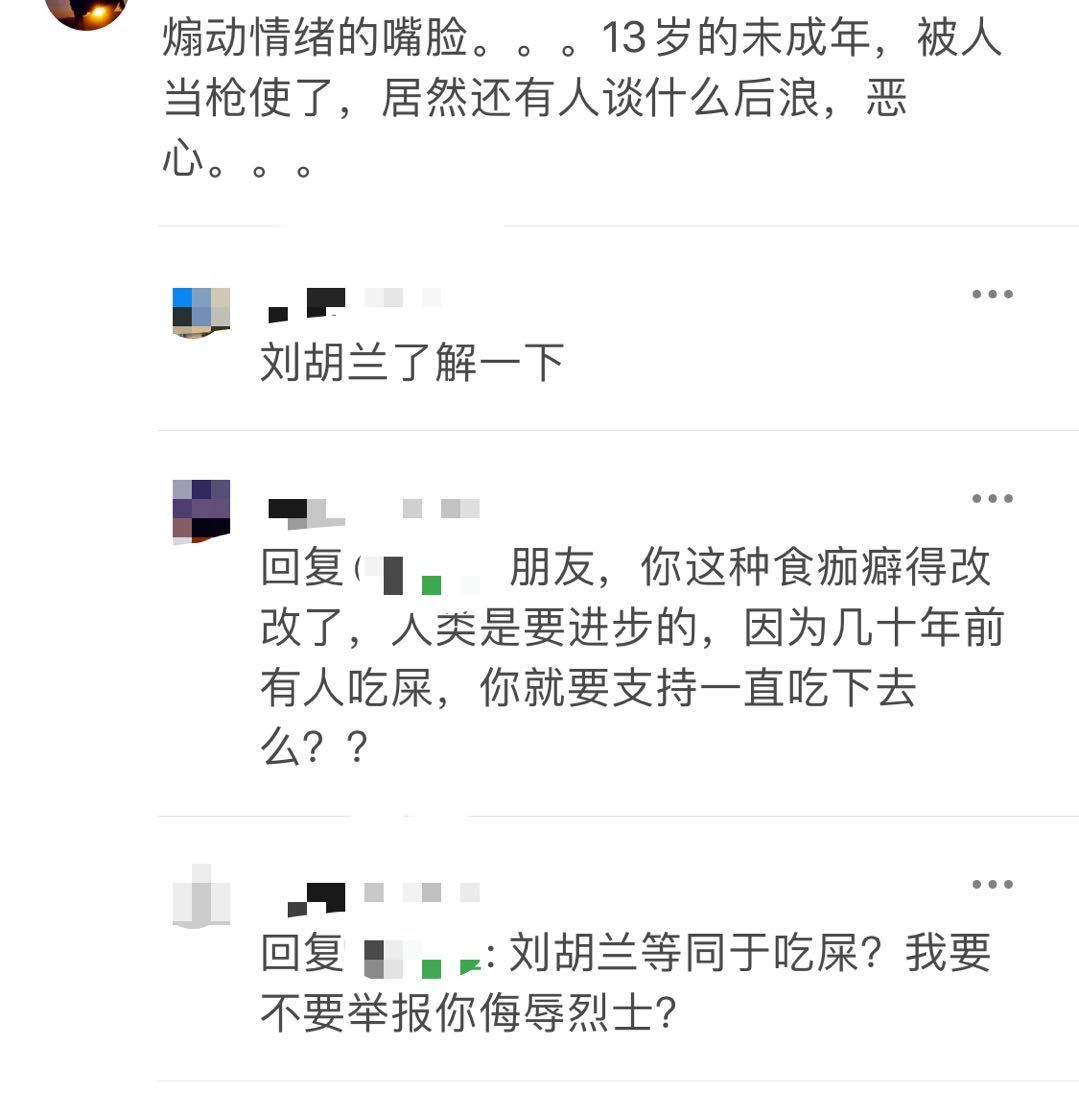Open the top commenter's avatar beside 煽动情绪 comment
The width and height of the screenshot is (1079, 1093).
coord(86,10)
